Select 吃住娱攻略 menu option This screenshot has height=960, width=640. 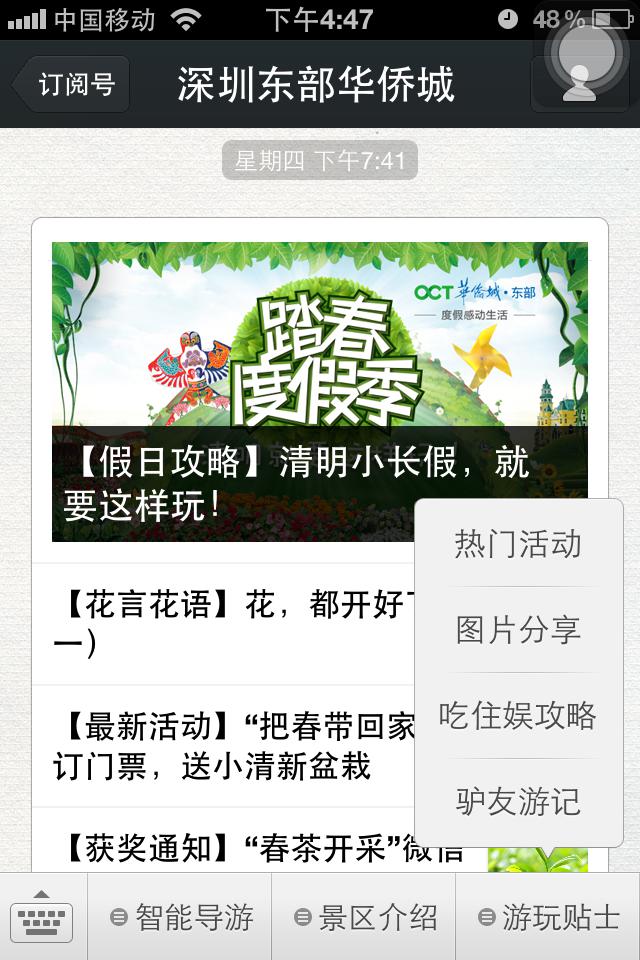(x=518, y=716)
